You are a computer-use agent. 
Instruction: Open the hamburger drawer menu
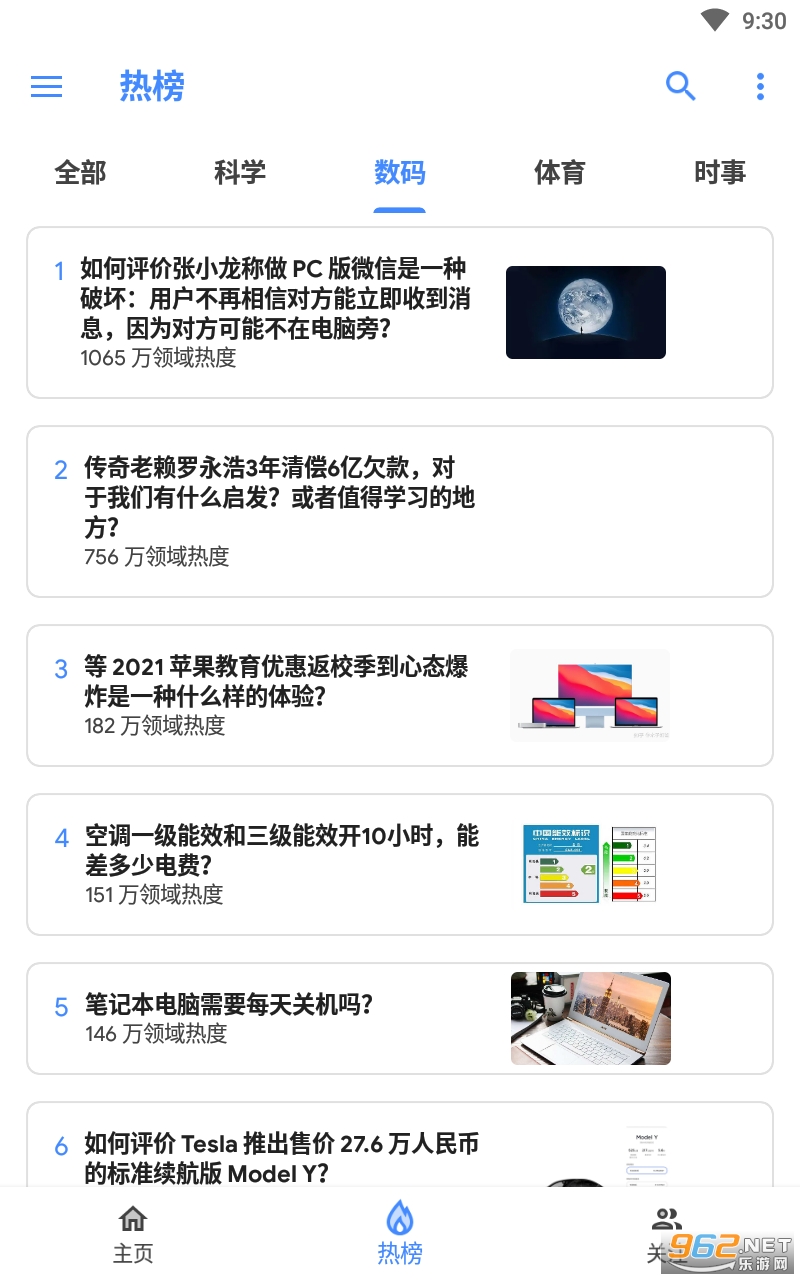tap(47, 87)
